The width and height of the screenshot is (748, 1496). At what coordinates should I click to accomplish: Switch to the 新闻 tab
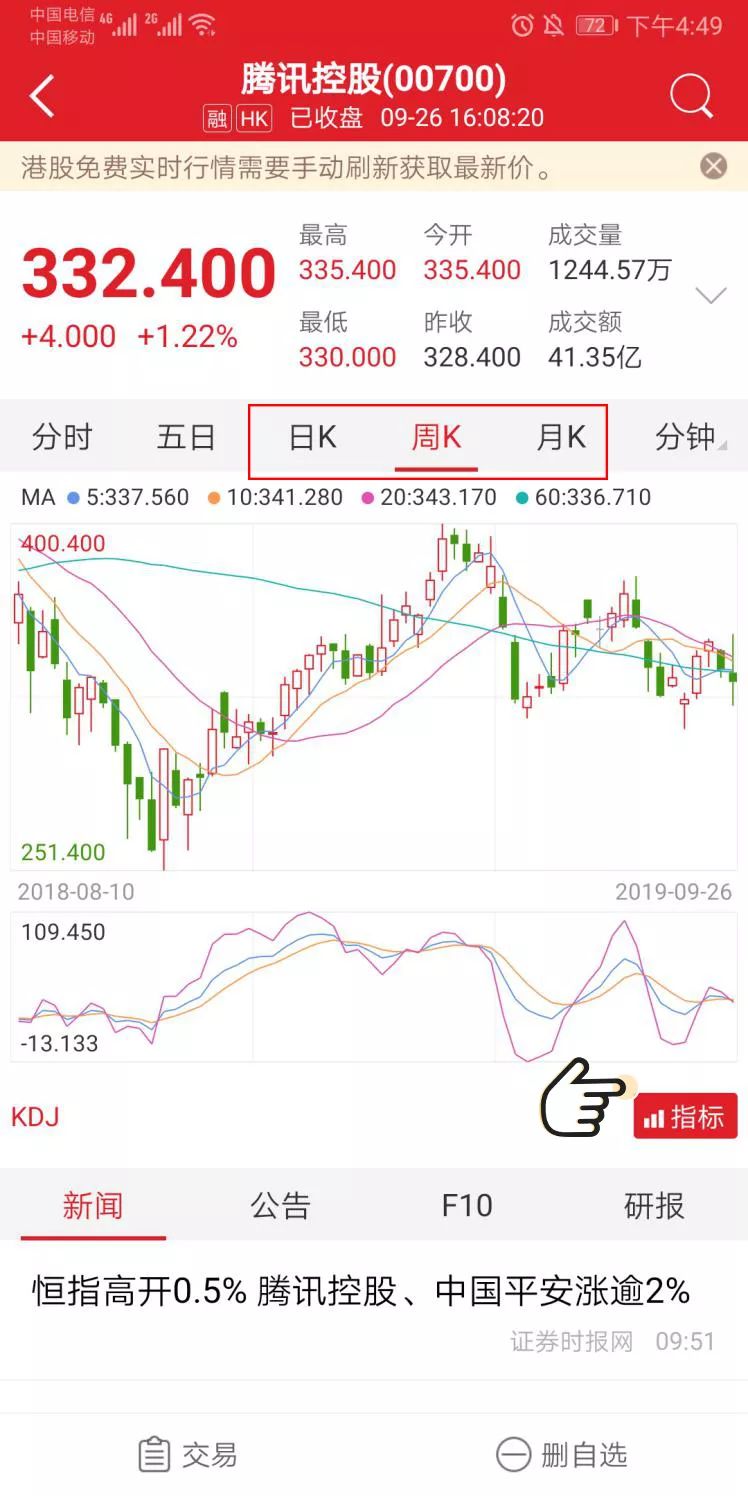point(93,1206)
